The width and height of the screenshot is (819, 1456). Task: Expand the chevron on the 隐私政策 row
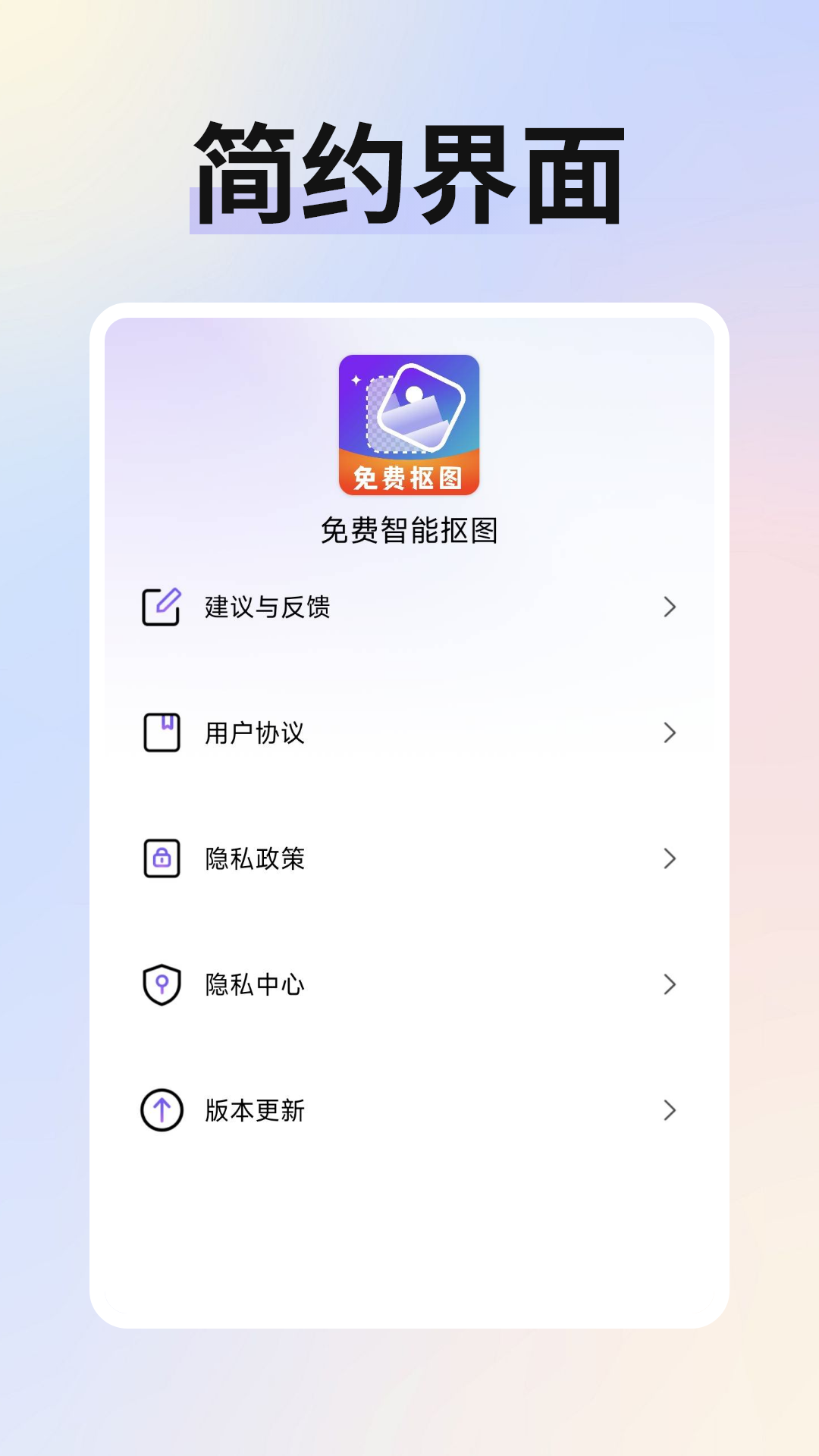(670, 858)
